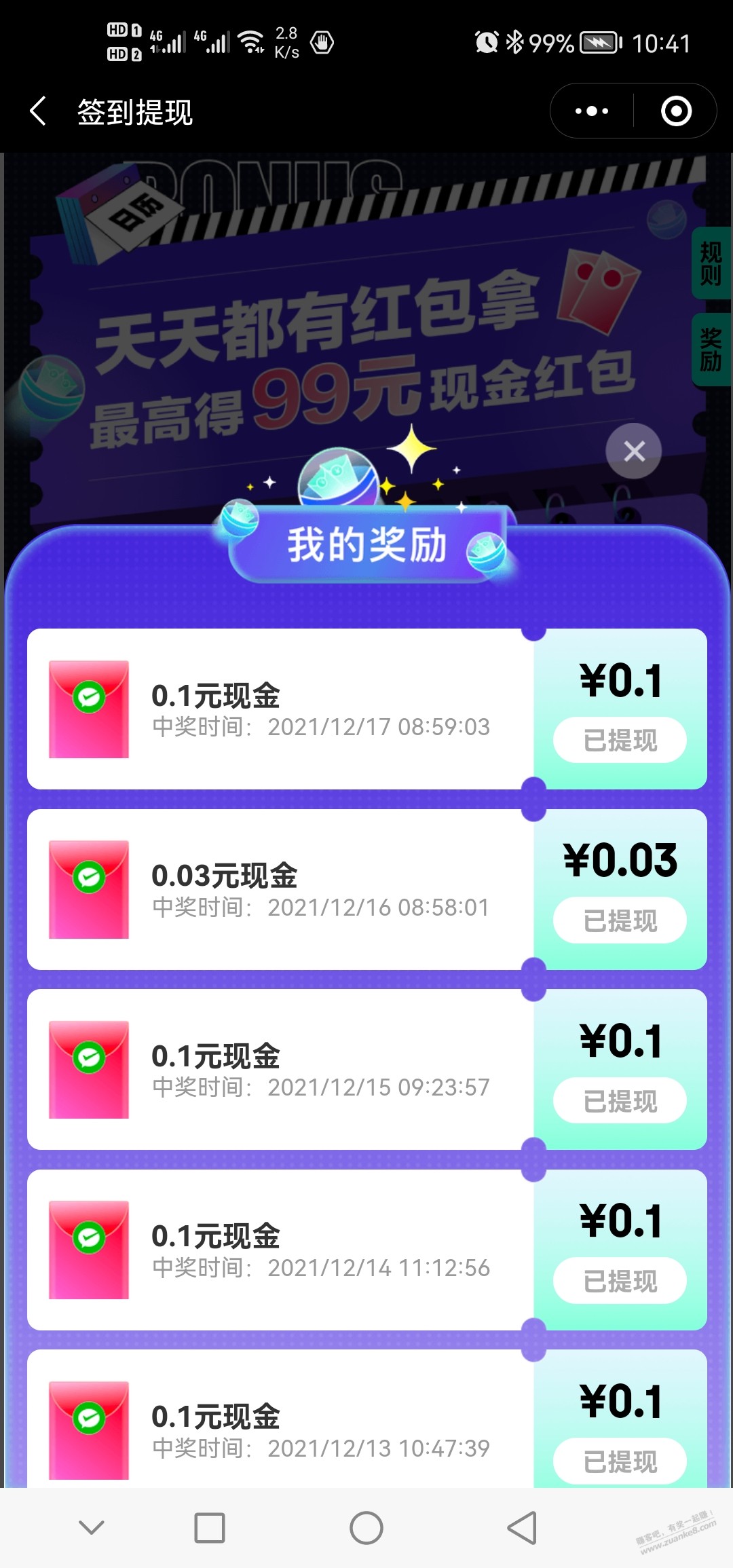Tap 已提现 for the 0.03元 reward

point(620,921)
